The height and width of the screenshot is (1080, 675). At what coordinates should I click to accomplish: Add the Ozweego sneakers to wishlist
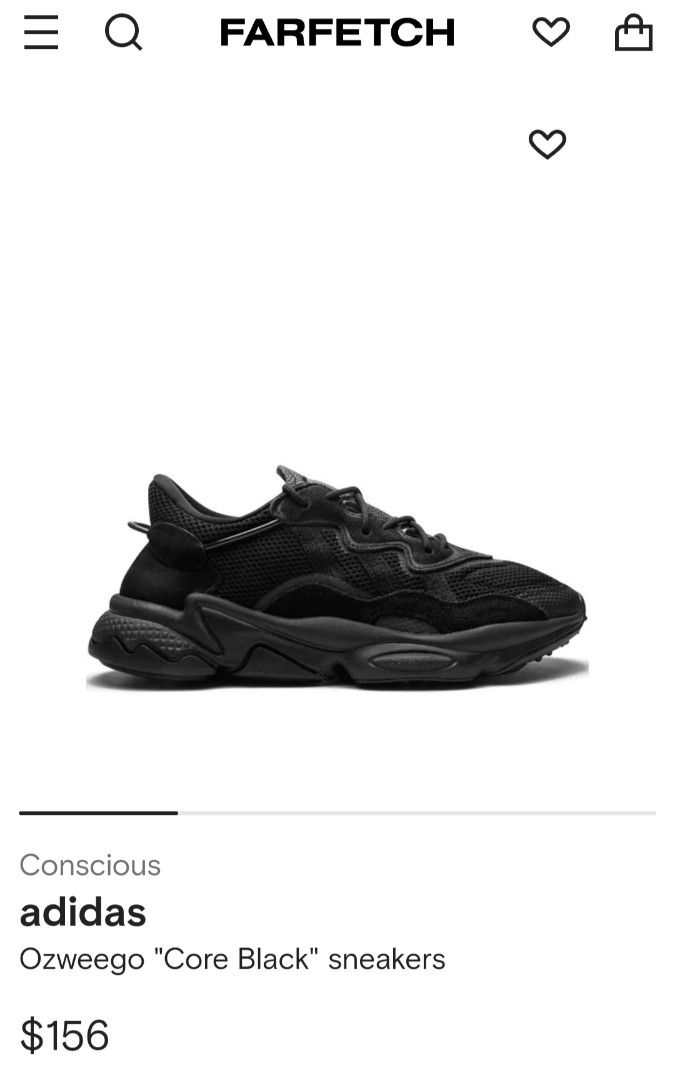click(548, 144)
